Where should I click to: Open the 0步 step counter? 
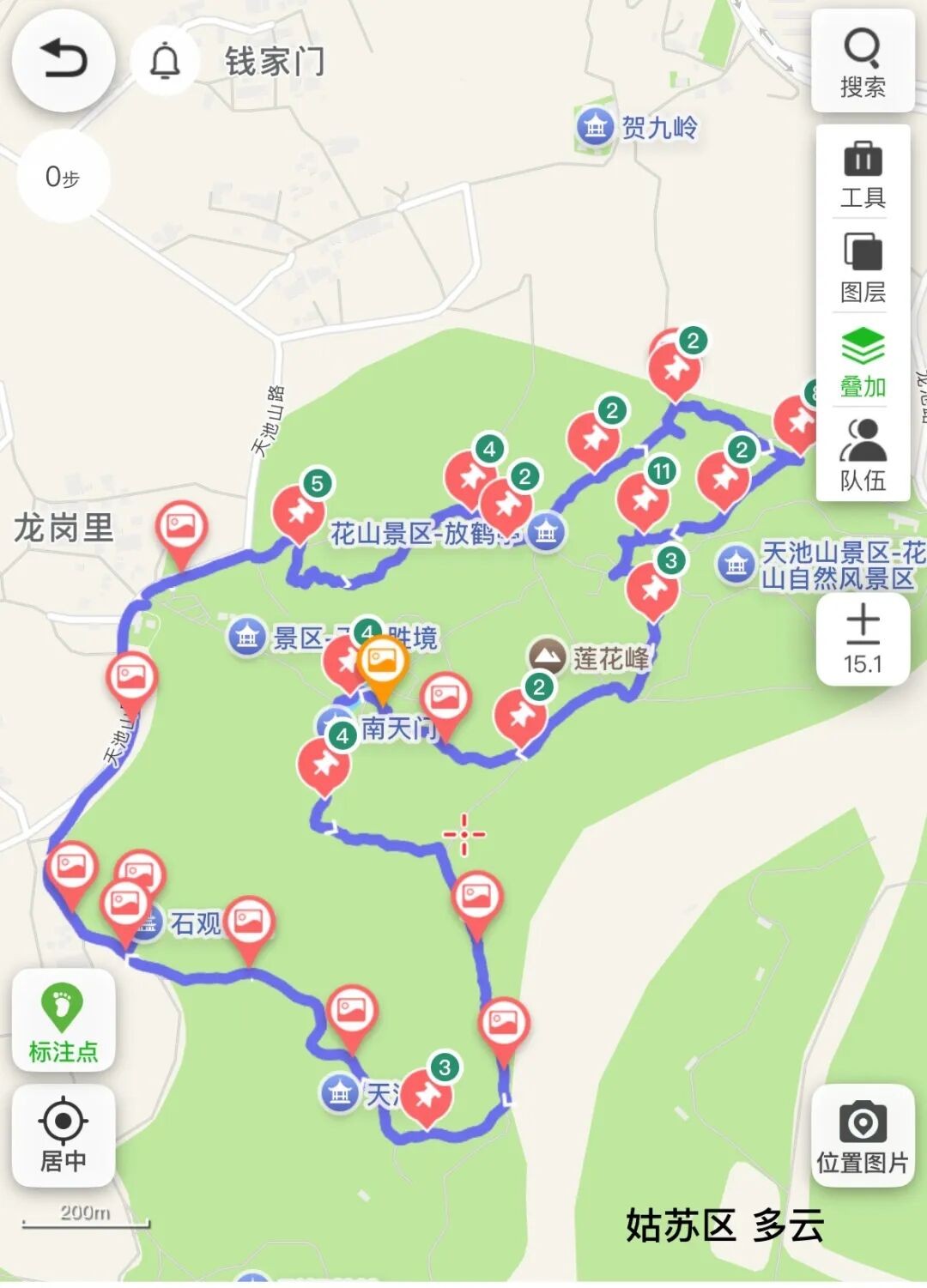click(58, 176)
